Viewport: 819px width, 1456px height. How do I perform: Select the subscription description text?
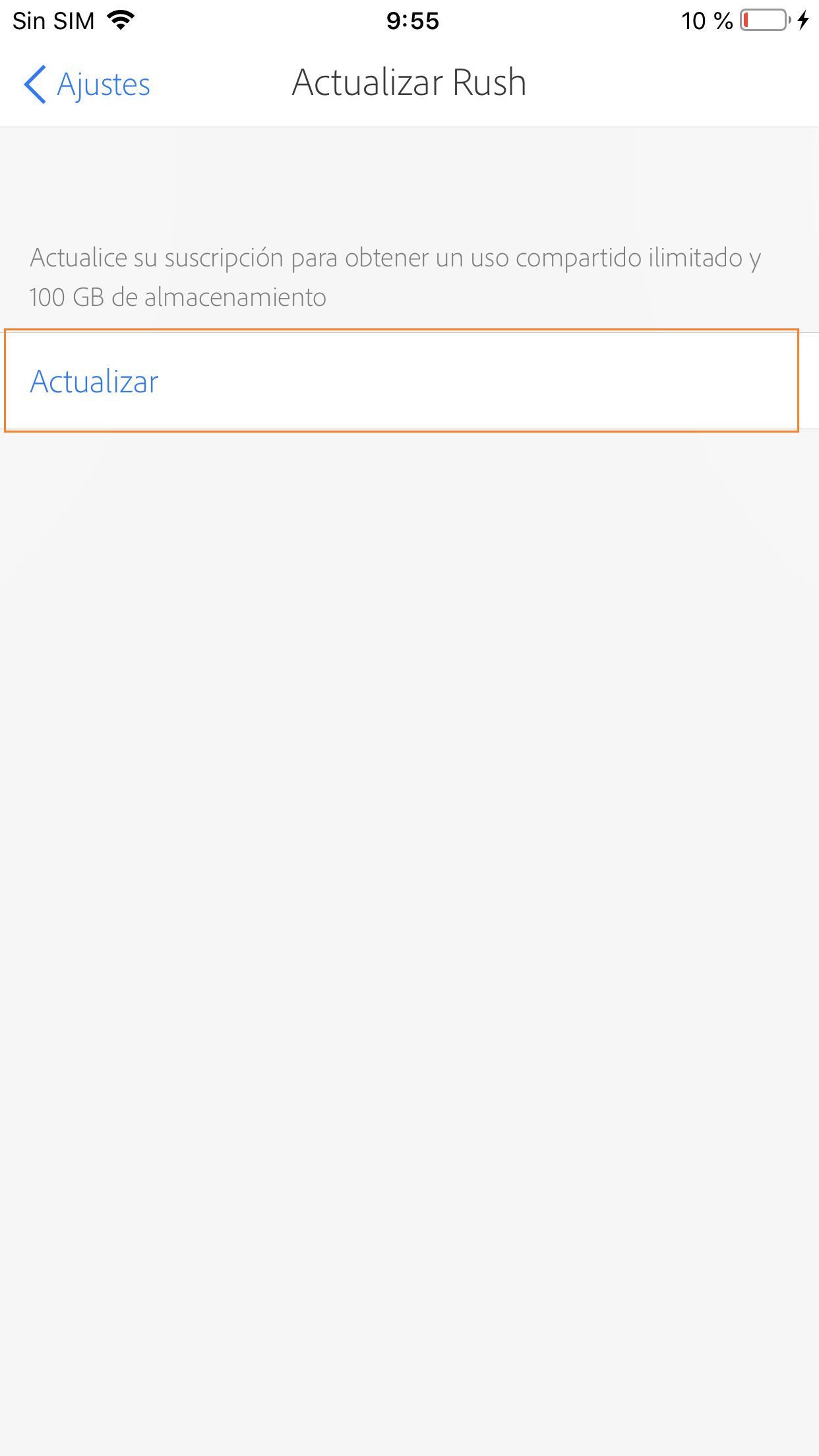[396, 259]
